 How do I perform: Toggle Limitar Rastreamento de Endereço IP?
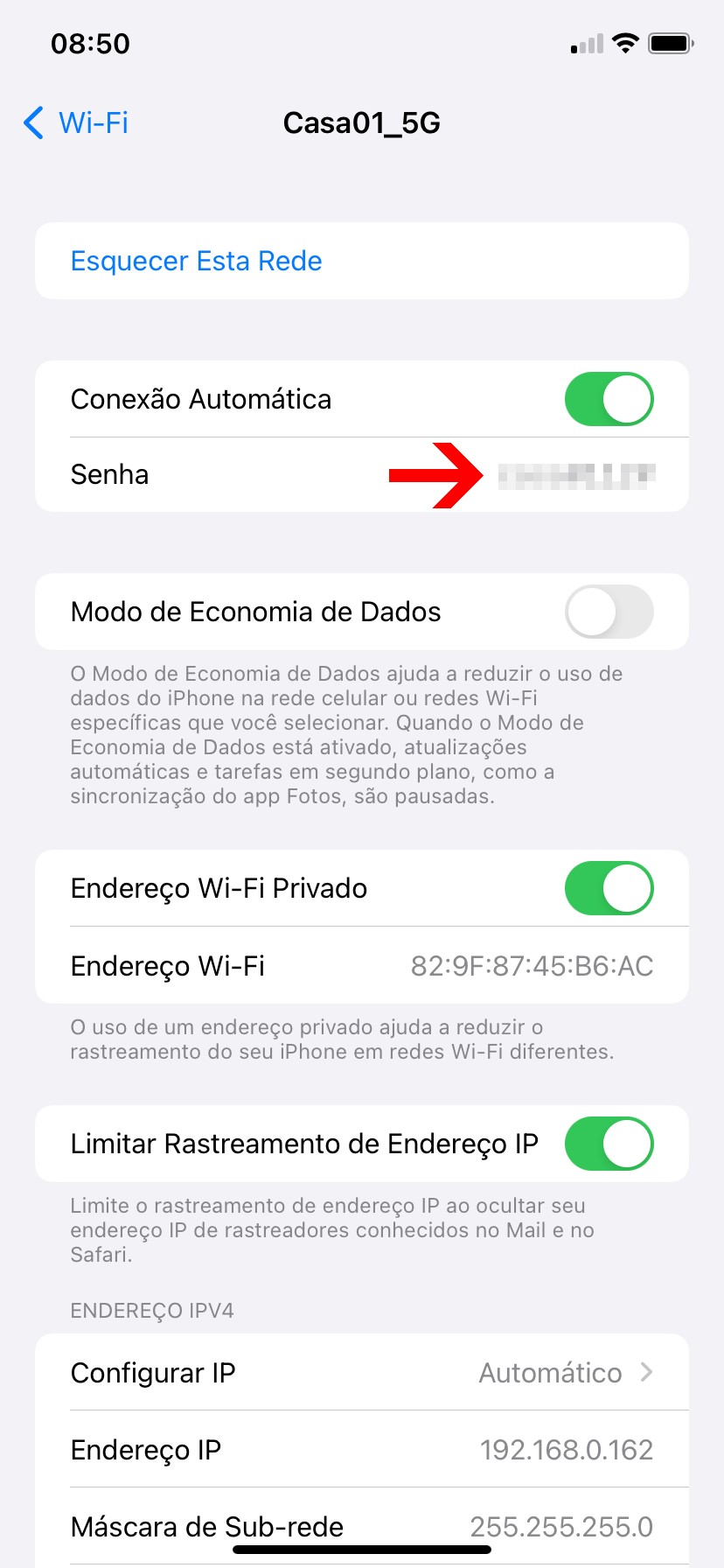click(609, 1144)
